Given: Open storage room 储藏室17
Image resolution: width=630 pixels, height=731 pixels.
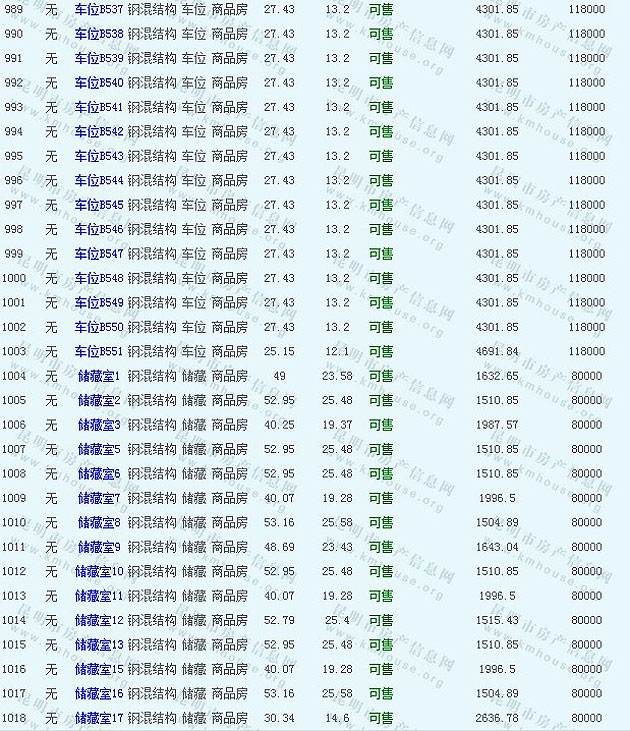Looking at the screenshot, I should [x=99, y=718].
